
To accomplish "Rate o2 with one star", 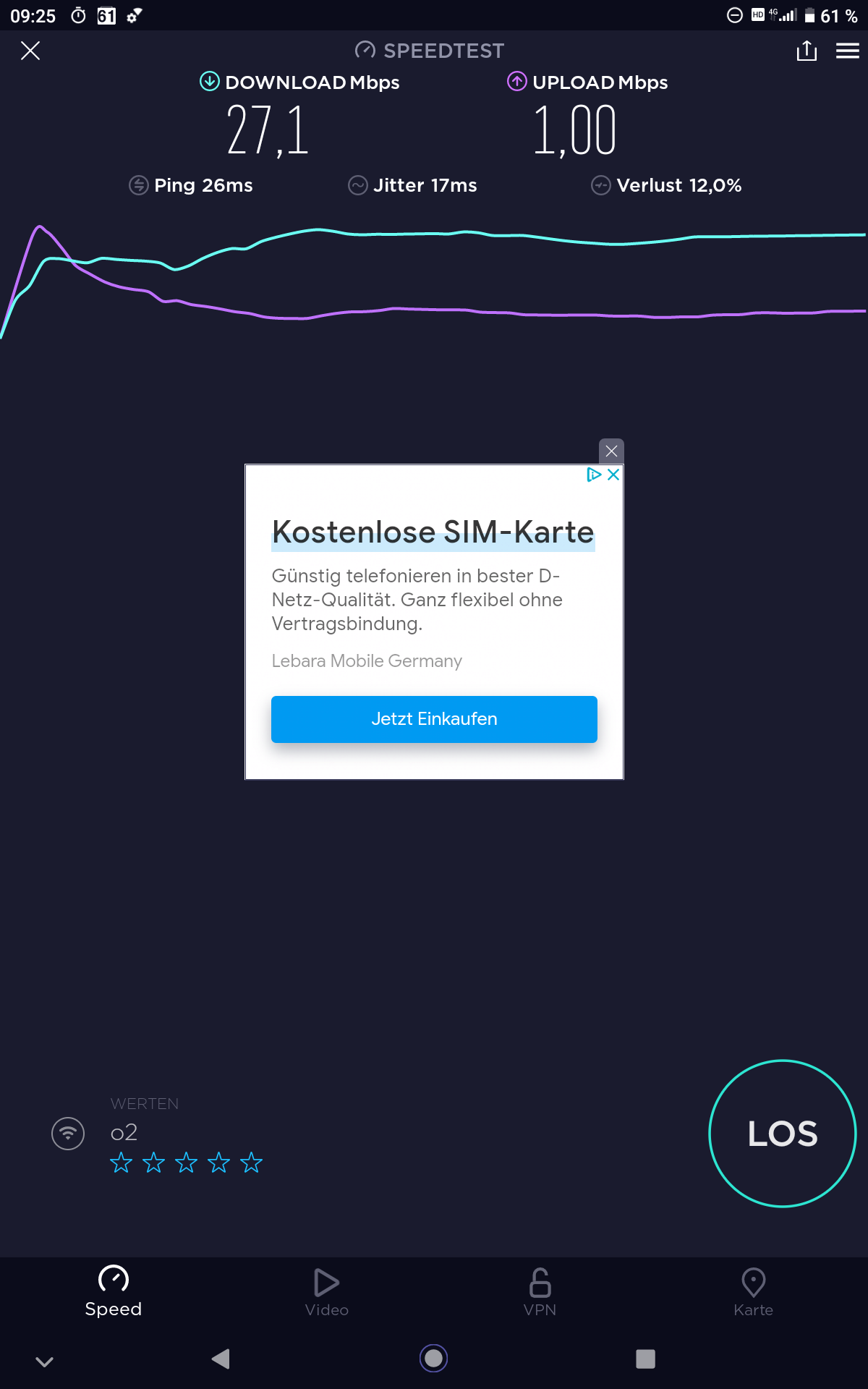I will [121, 1163].
